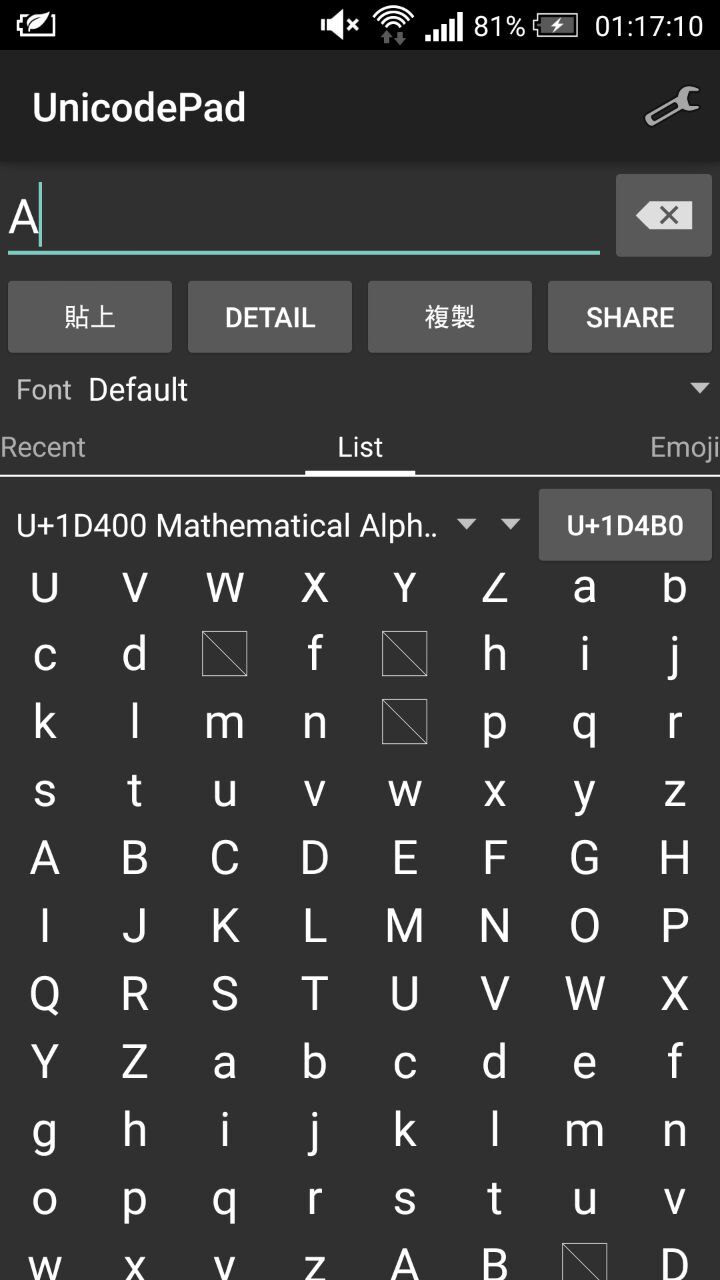The height and width of the screenshot is (1280, 720).
Task: Switch to the Emoji tab
Action: (684, 447)
